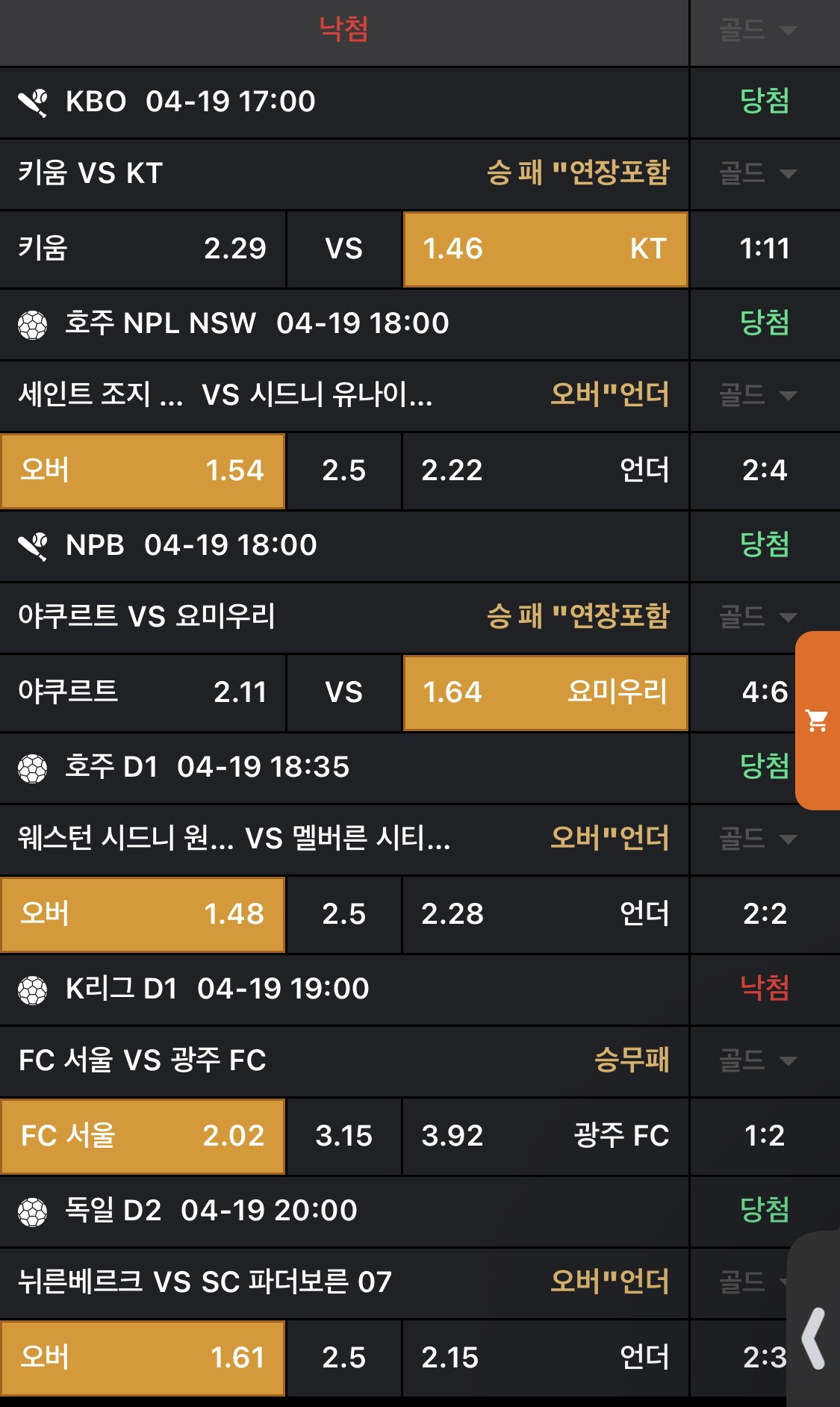Open 골드 dropdown for 키움 VS KT
840x1407 pixels.
pos(758,174)
